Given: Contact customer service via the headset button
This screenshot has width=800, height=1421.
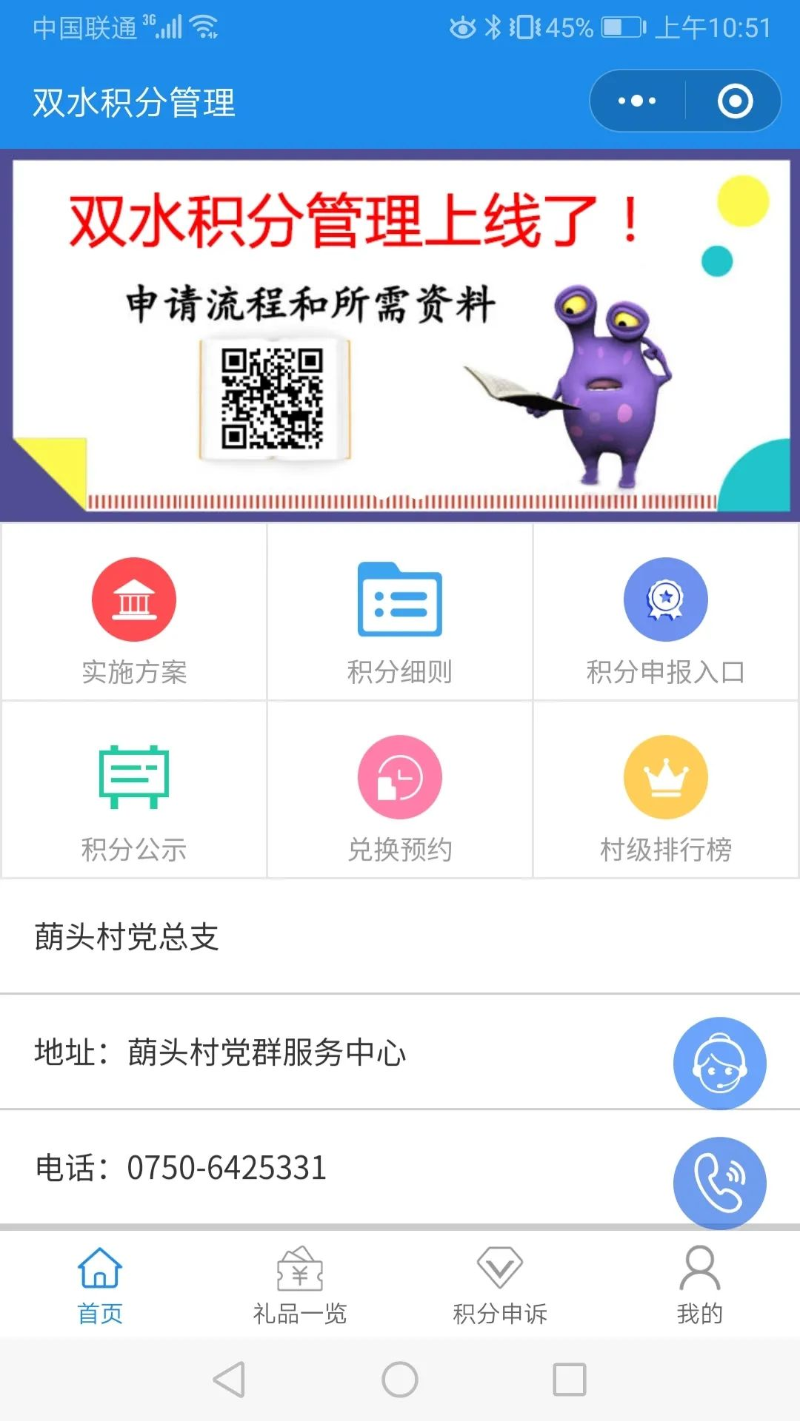Looking at the screenshot, I should tap(720, 1064).
